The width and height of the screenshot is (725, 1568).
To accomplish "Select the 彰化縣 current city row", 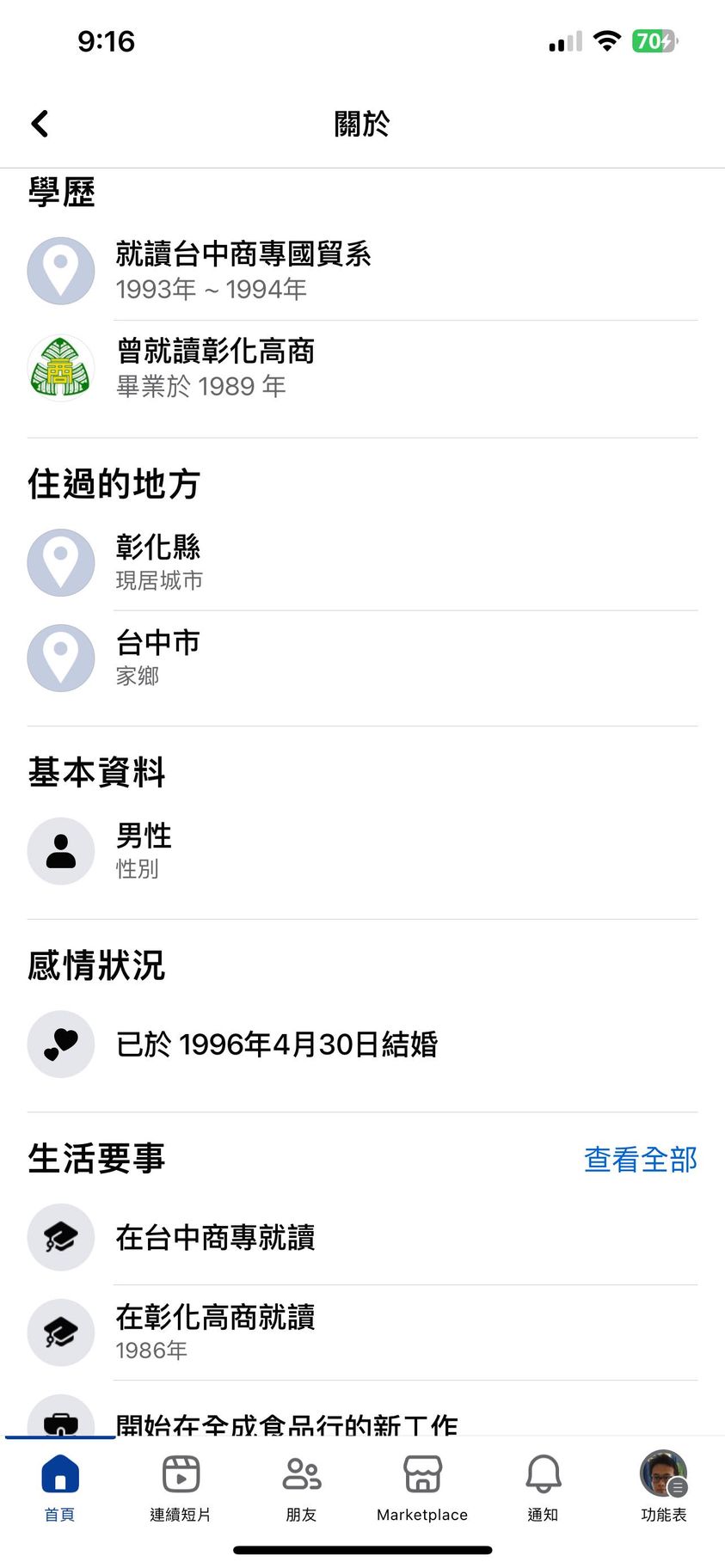I will coord(158,562).
